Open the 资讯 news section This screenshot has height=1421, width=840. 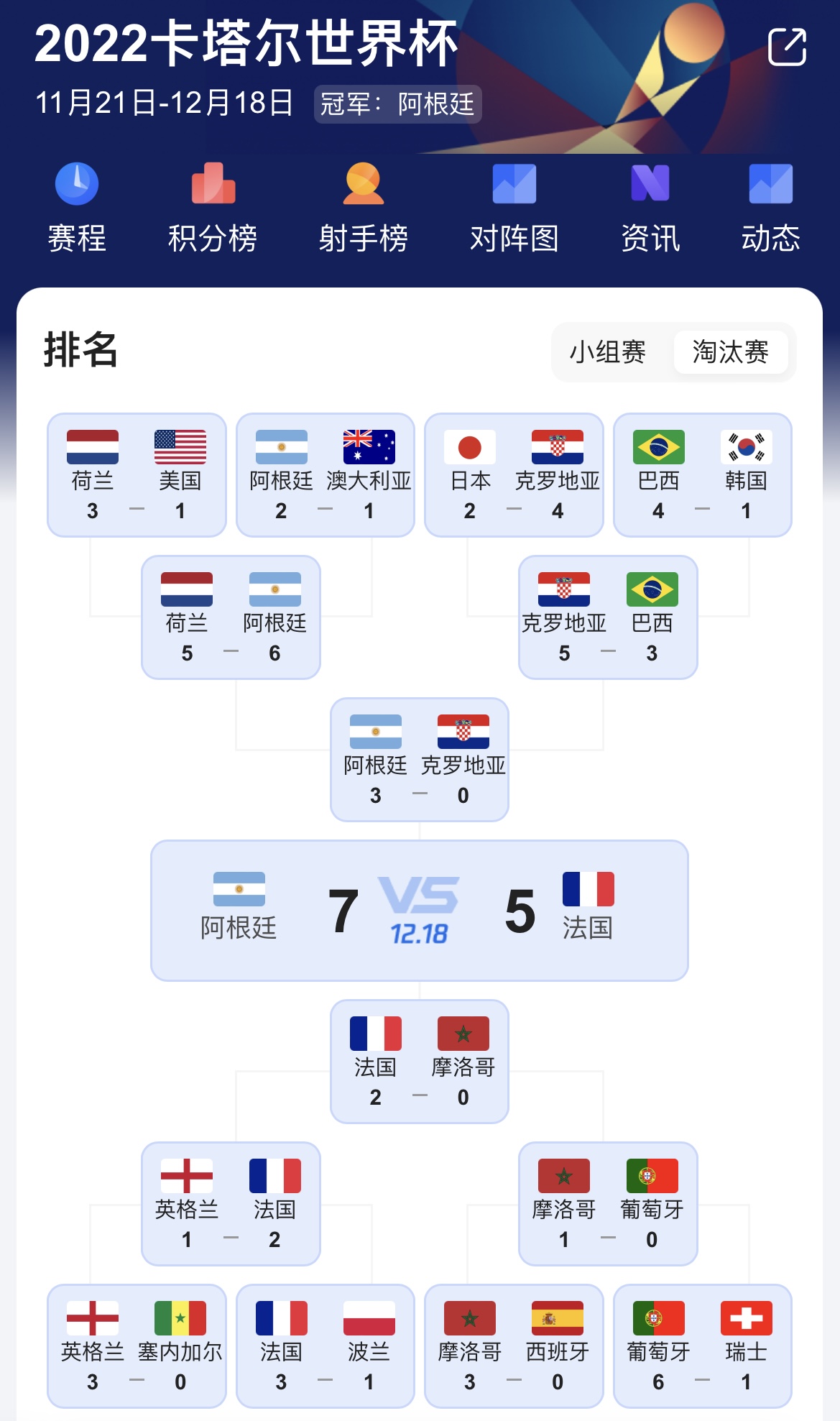tap(650, 208)
